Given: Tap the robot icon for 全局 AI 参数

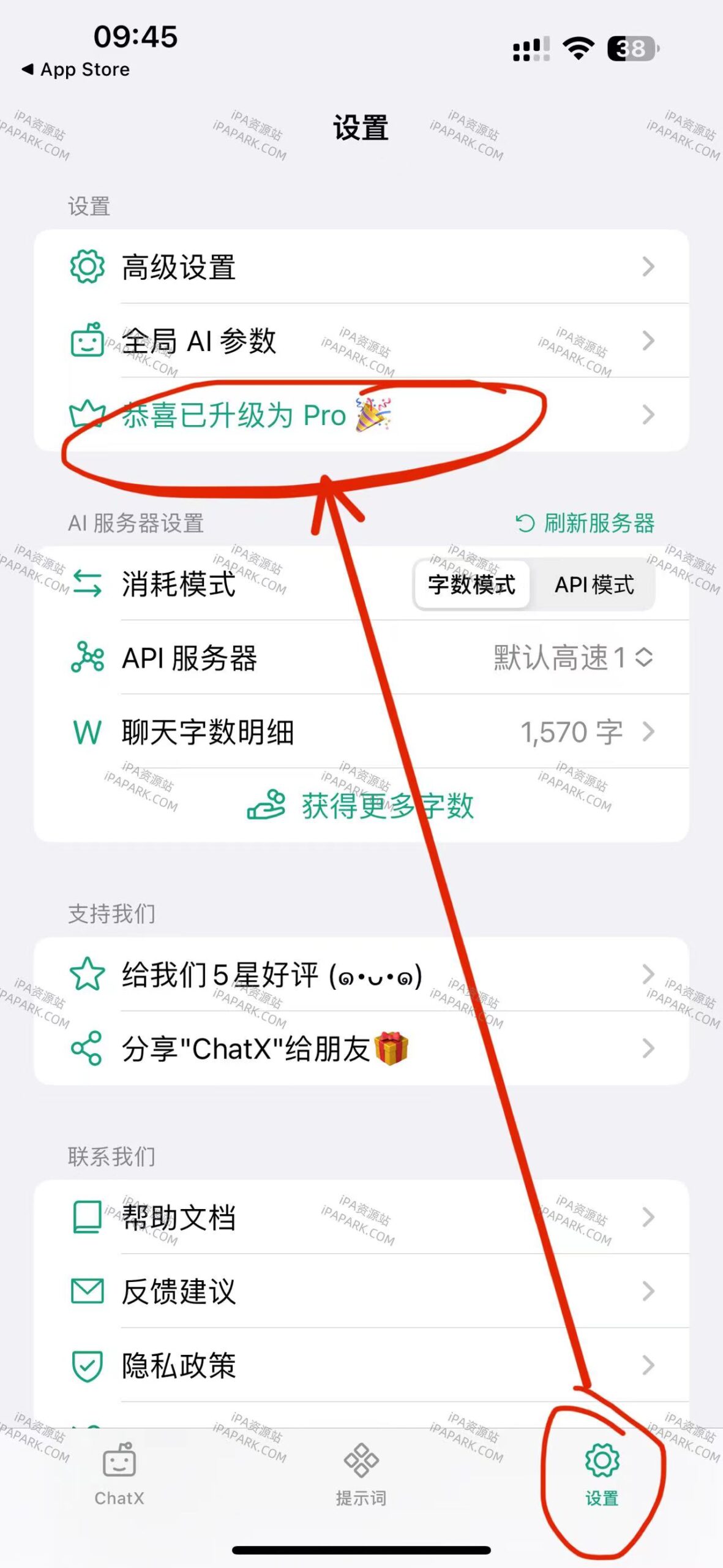Looking at the screenshot, I should tap(89, 342).
